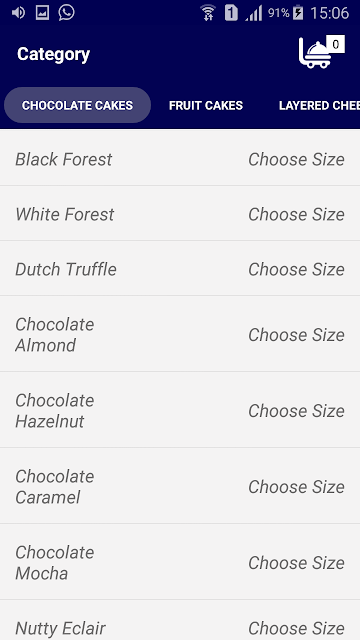Switch to the Fruit Cakes tab
Screen dimensions: 360x640
206,105
